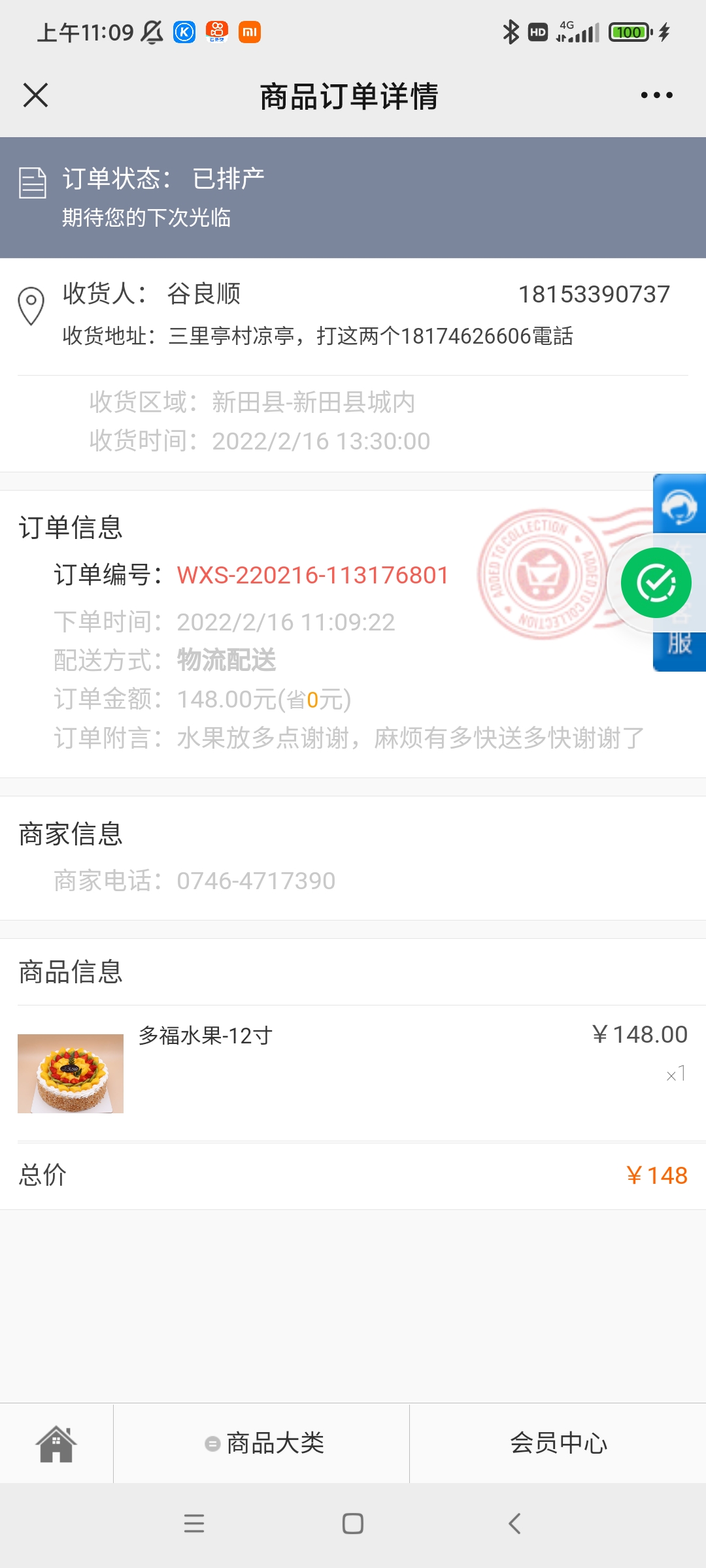706x1568 pixels.
Task: Open system recent apps
Action: 194,1524
